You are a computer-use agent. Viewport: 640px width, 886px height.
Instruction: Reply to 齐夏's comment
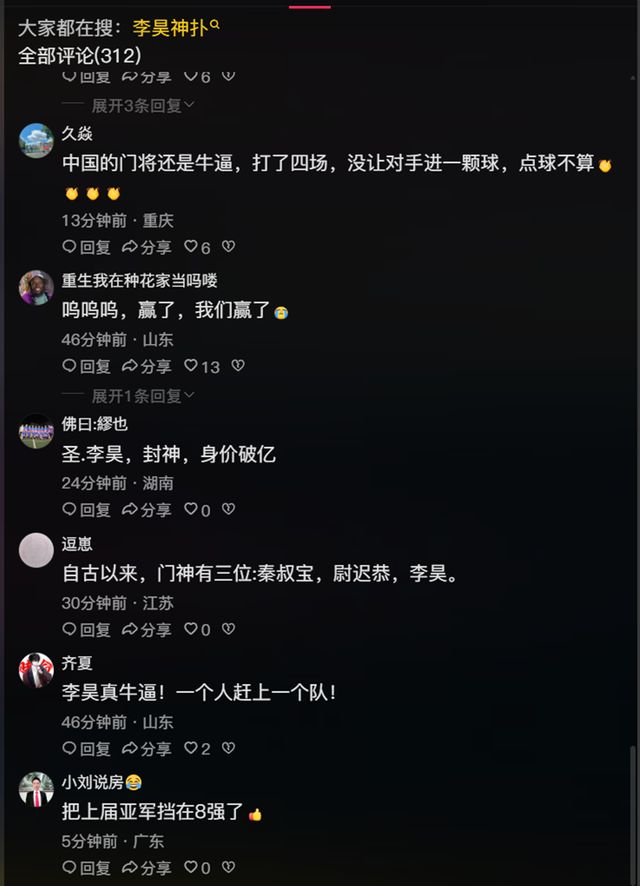[x=86, y=749]
